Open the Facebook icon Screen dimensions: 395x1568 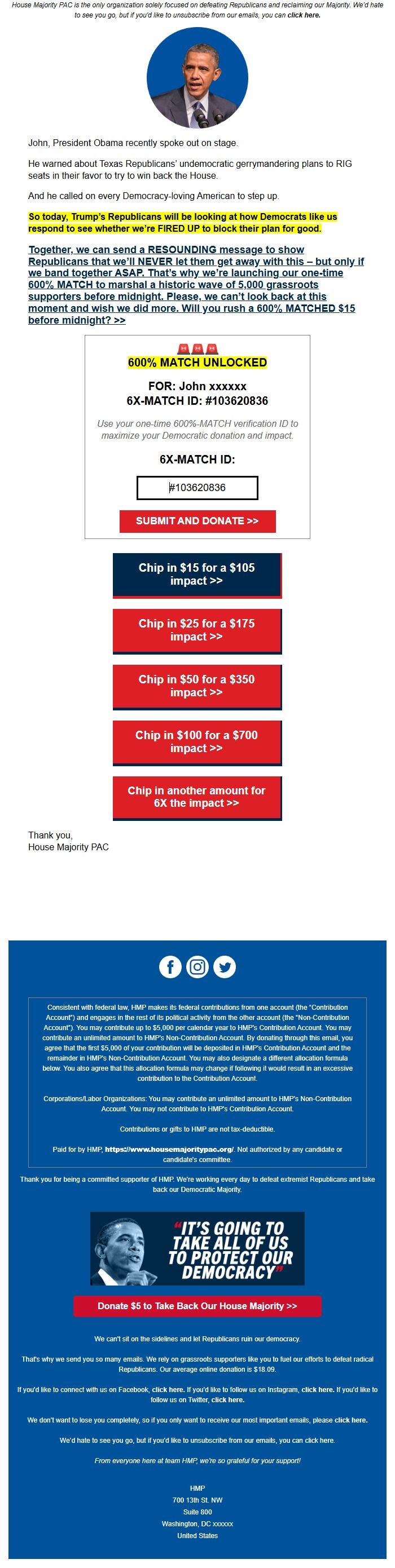[170, 966]
